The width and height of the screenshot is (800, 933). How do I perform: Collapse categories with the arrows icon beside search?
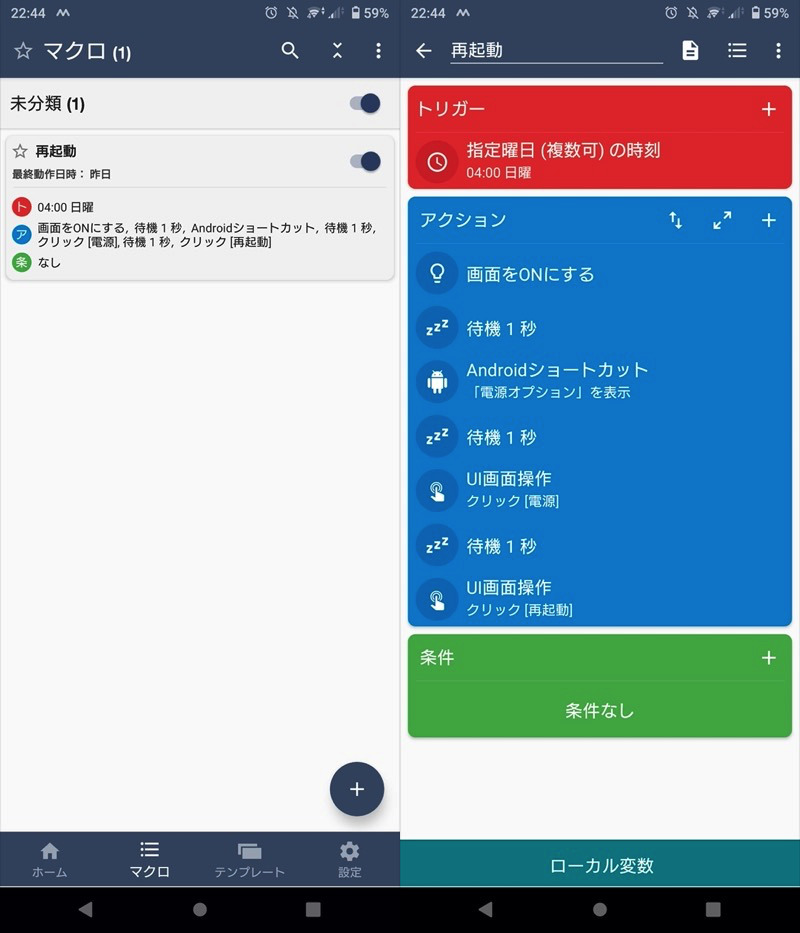point(337,51)
